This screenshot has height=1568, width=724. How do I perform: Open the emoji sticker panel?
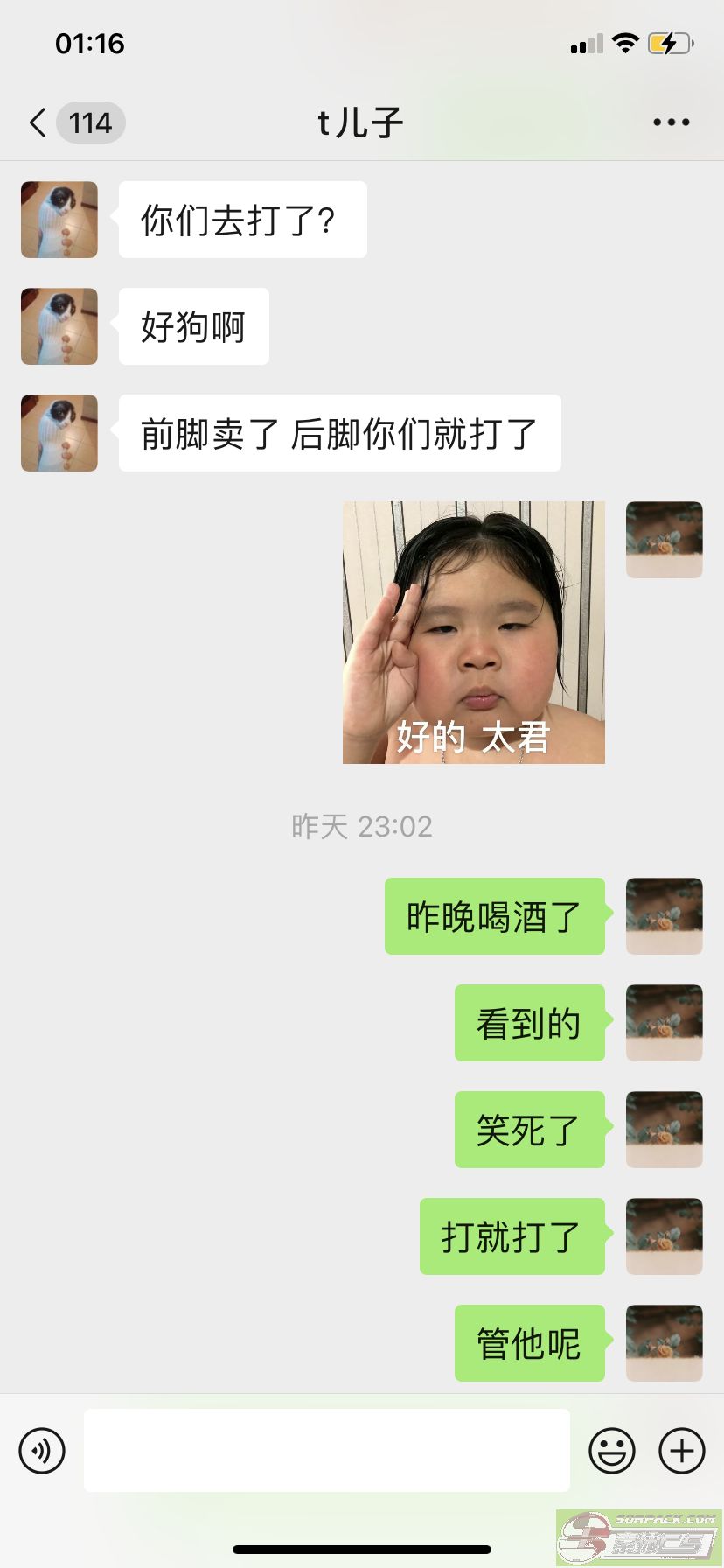[612, 1450]
